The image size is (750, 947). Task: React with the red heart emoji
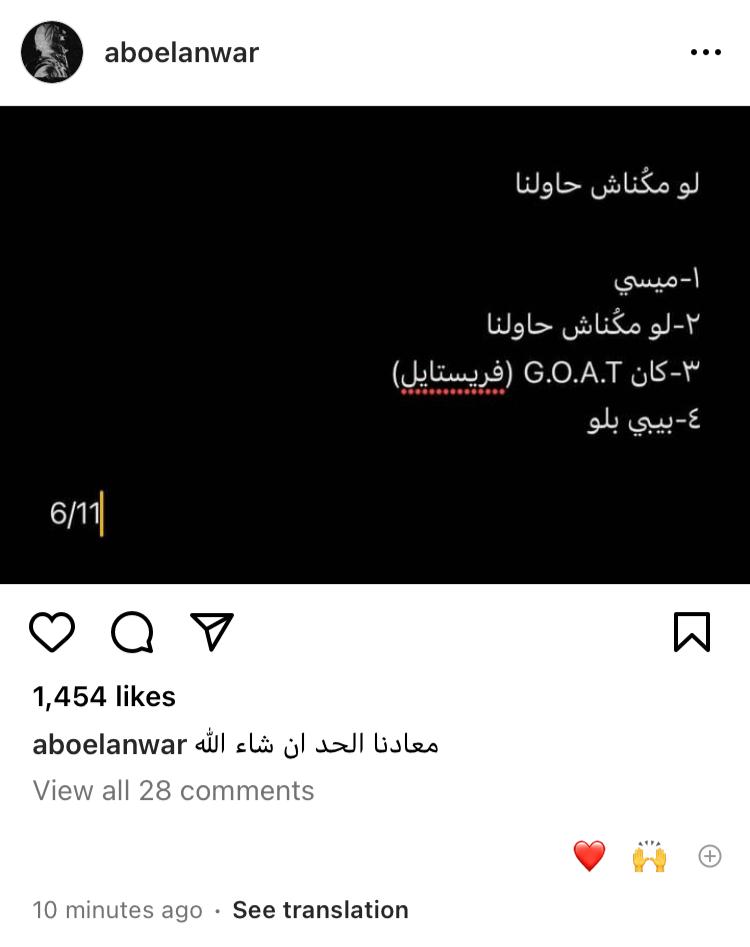tap(589, 856)
